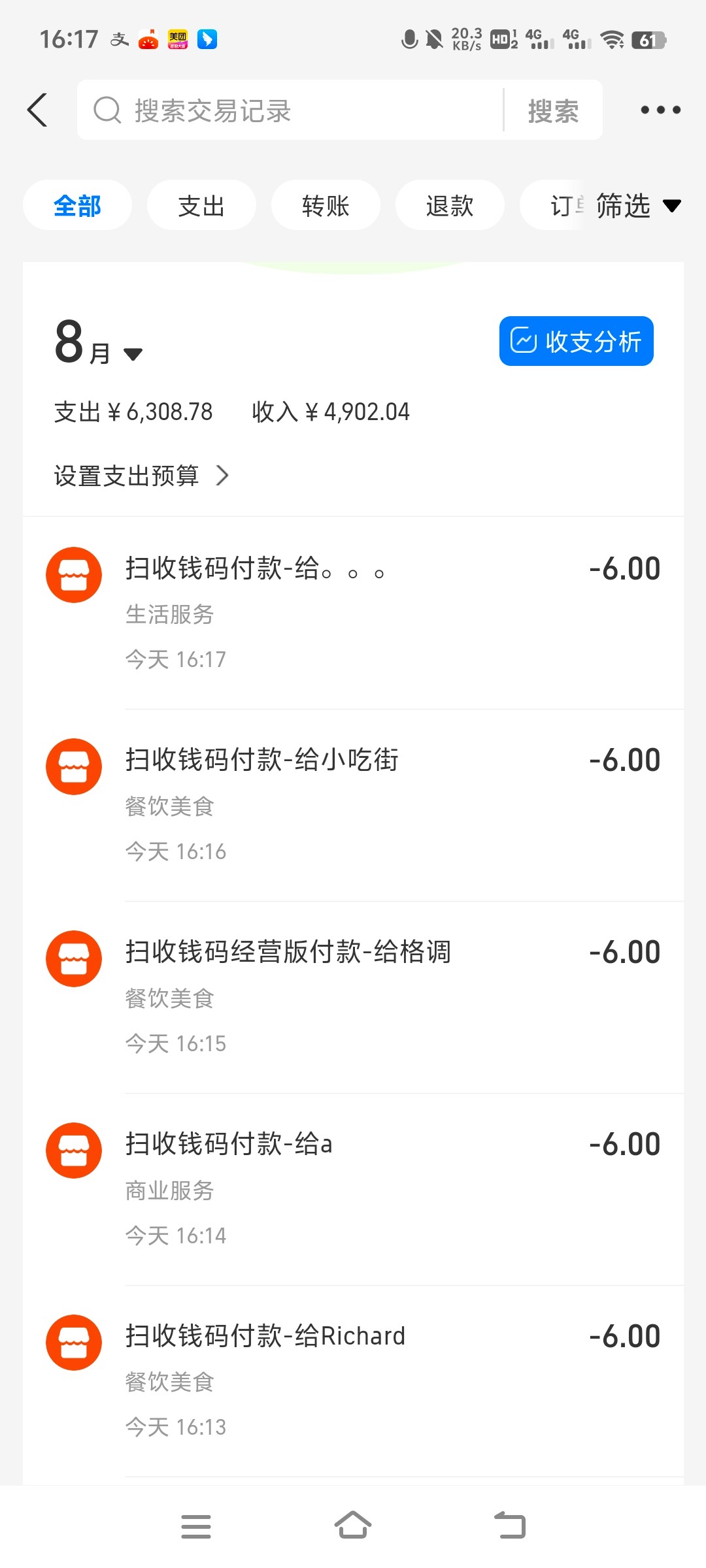Open the payment to 小吃街
The height and width of the screenshot is (1568, 706).
click(x=353, y=805)
